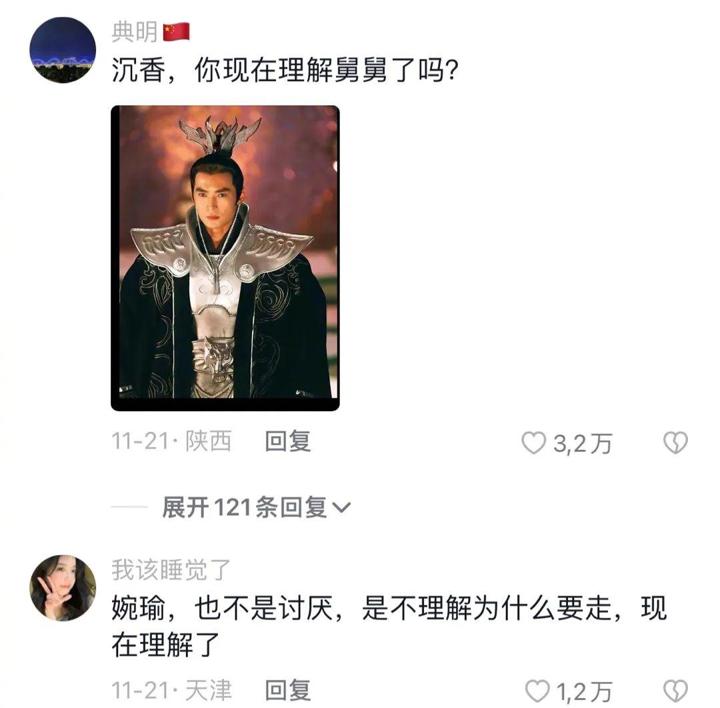Open the image in 典明's comment
This screenshot has width=720, height=708.
(x=225, y=258)
